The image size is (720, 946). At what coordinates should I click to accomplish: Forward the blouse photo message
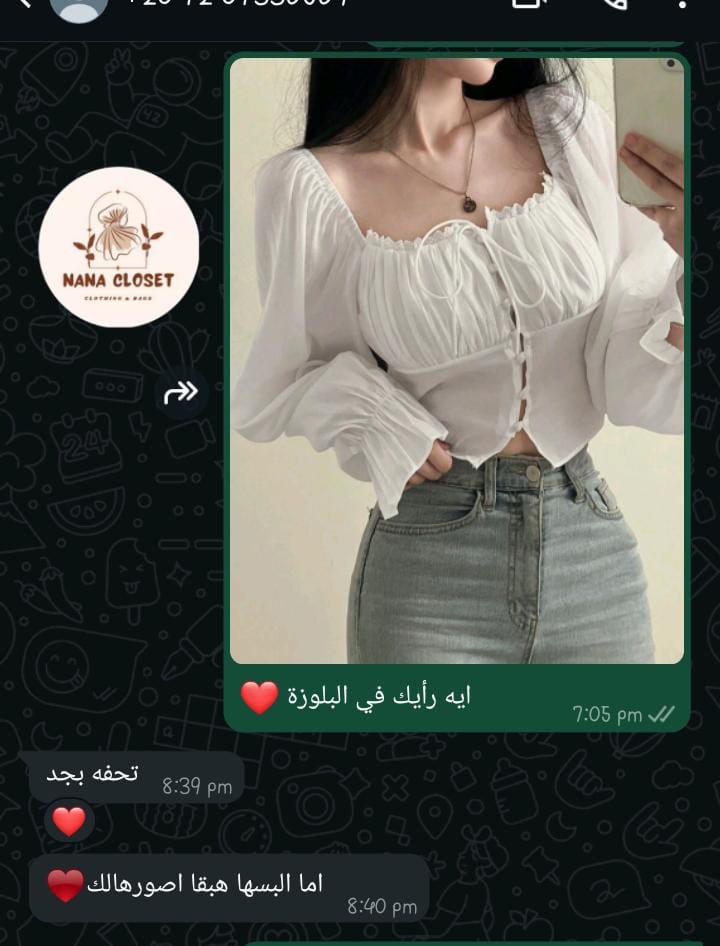(x=181, y=393)
